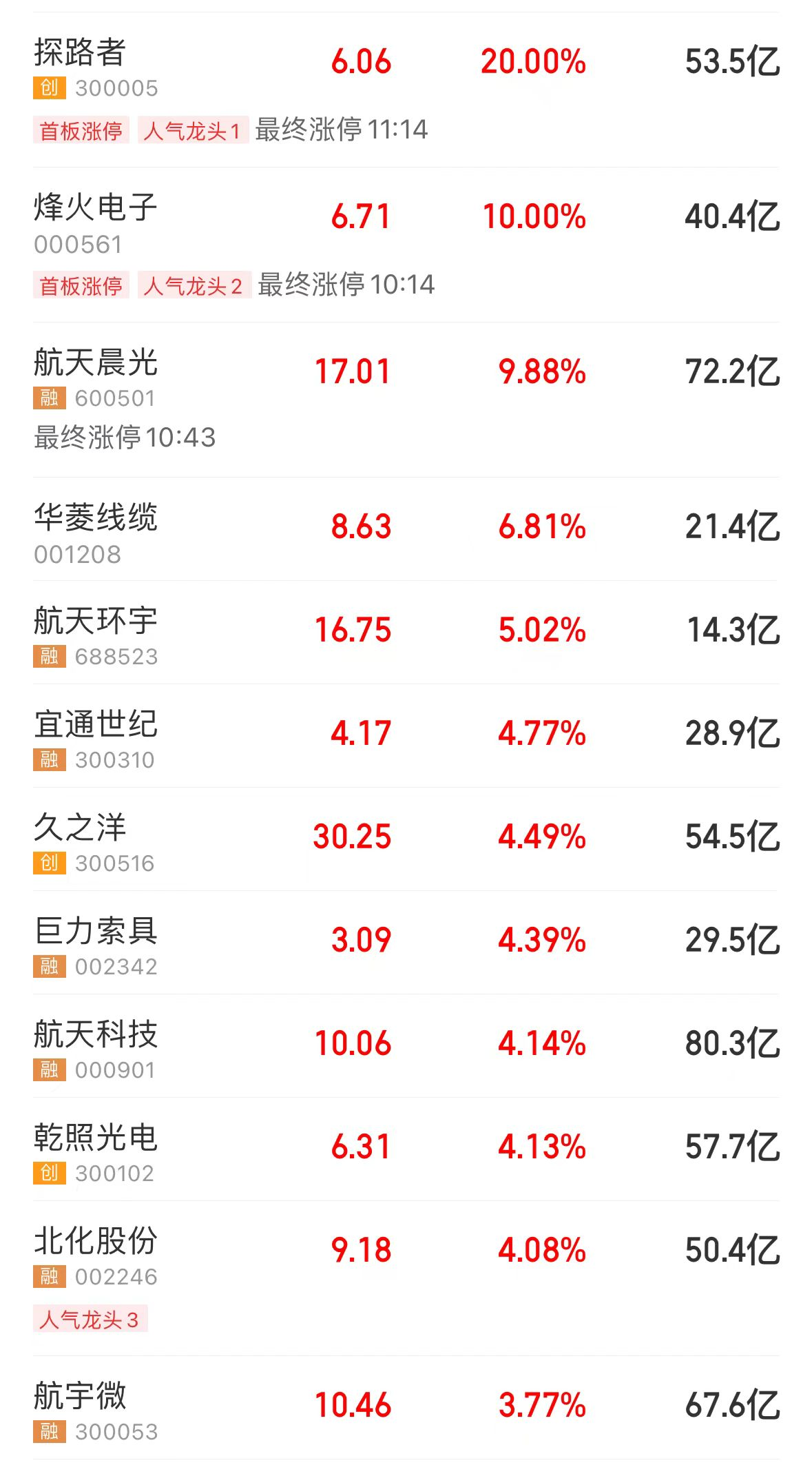The height and width of the screenshot is (1465, 812).
Task: Click the 融 margin icon beside 航天晨光
Action: click(48, 397)
